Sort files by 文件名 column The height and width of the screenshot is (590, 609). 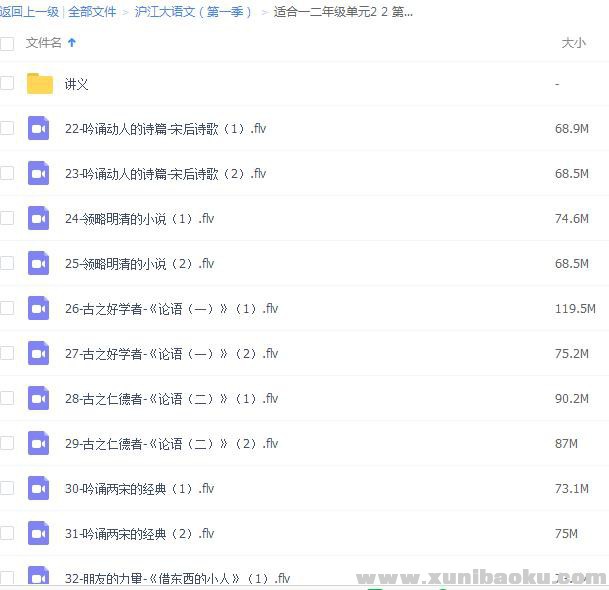pyautogui.click(x=44, y=43)
